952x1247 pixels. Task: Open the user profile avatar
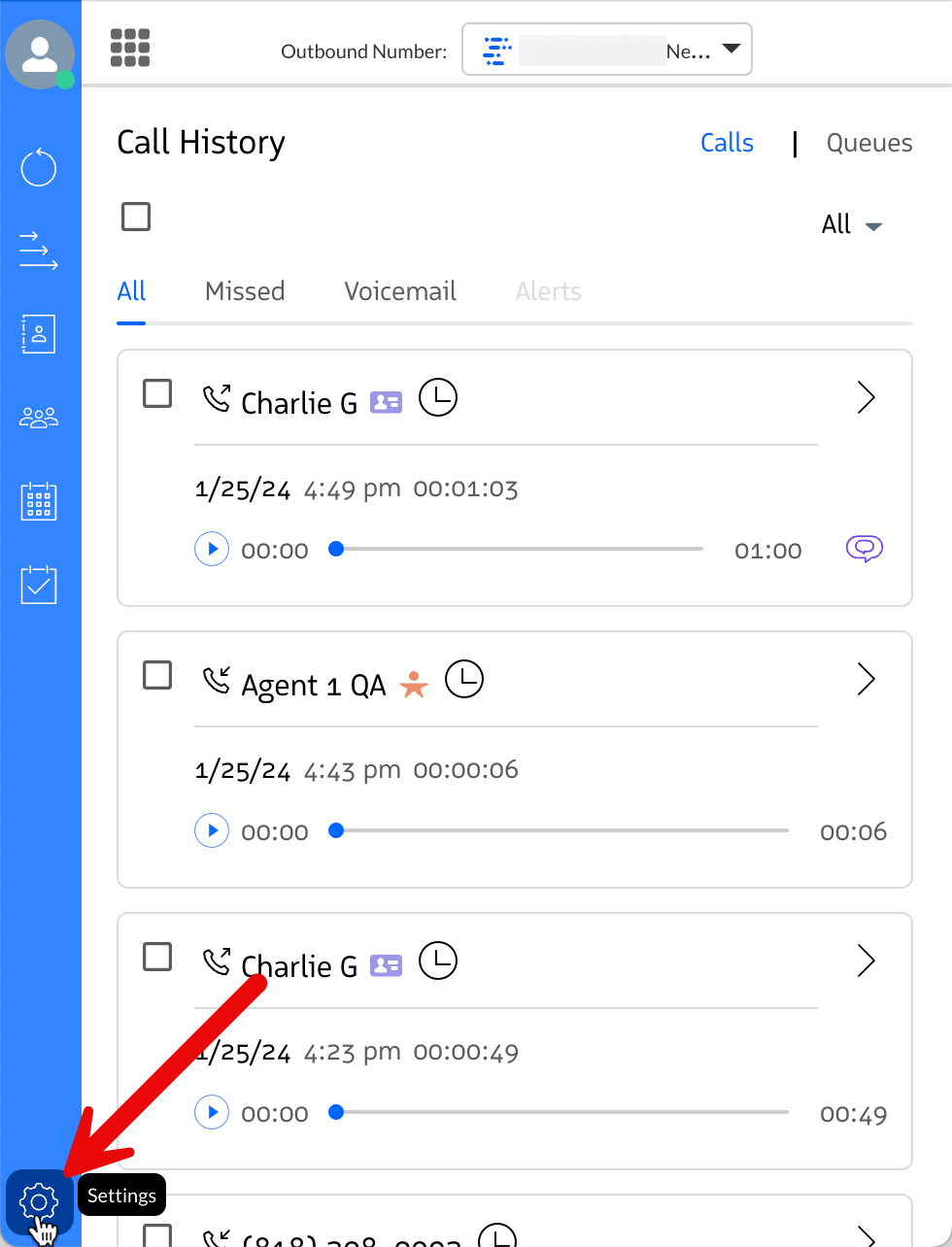click(x=40, y=53)
